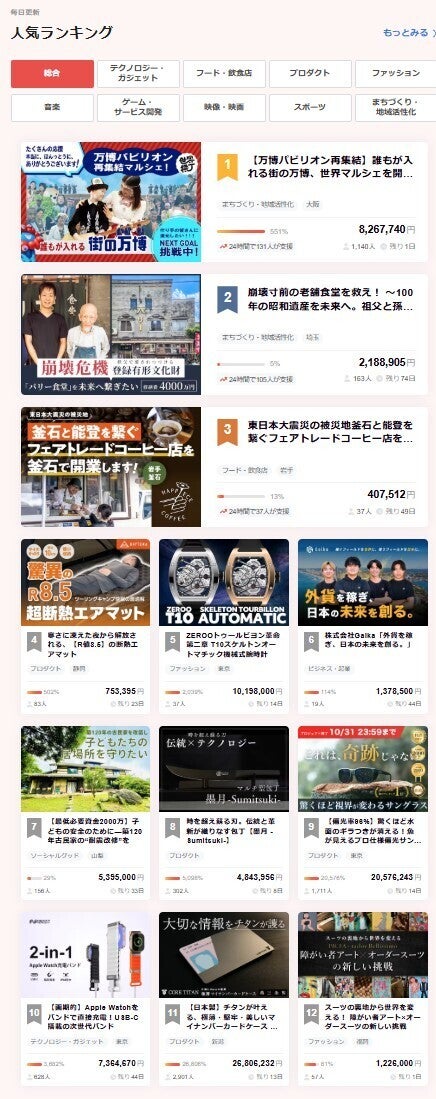Select the ファッション category tab
The height and width of the screenshot is (1099, 436).
coord(395,74)
